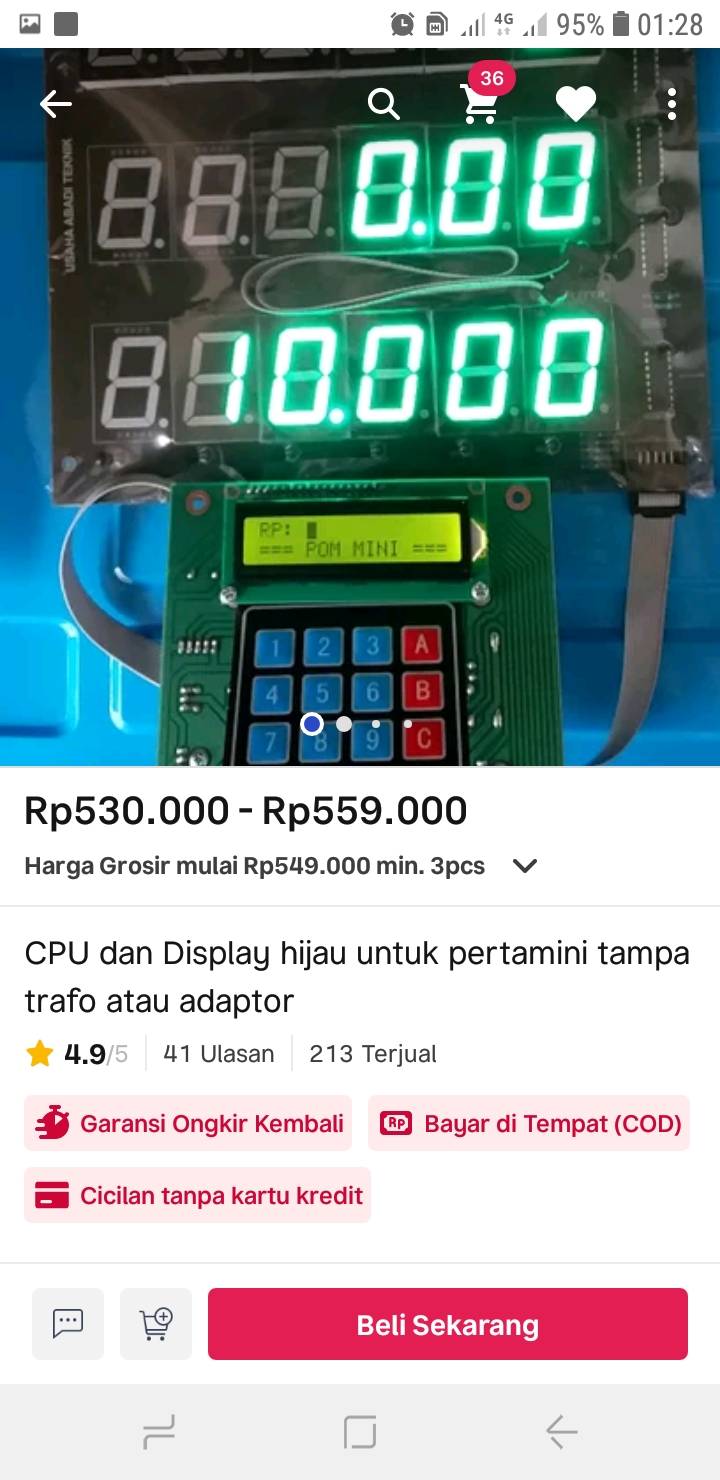Viewport: 720px width, 1480px height.
Task: Add this product to cart
Action: pyautogui.click(x=156, y=1324)
